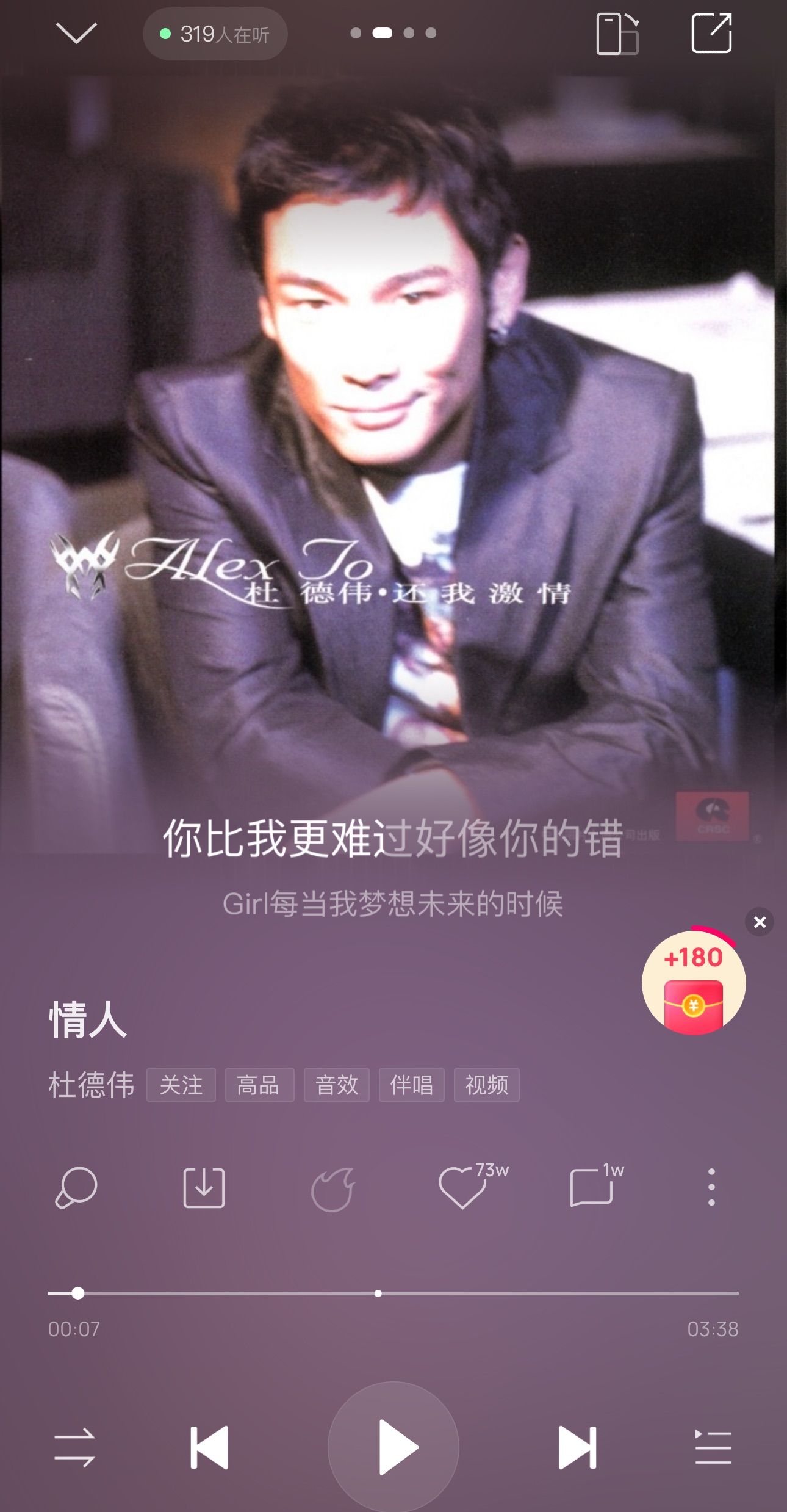Download this song
Viewport: 787px width, 1512px height.
204,1187
